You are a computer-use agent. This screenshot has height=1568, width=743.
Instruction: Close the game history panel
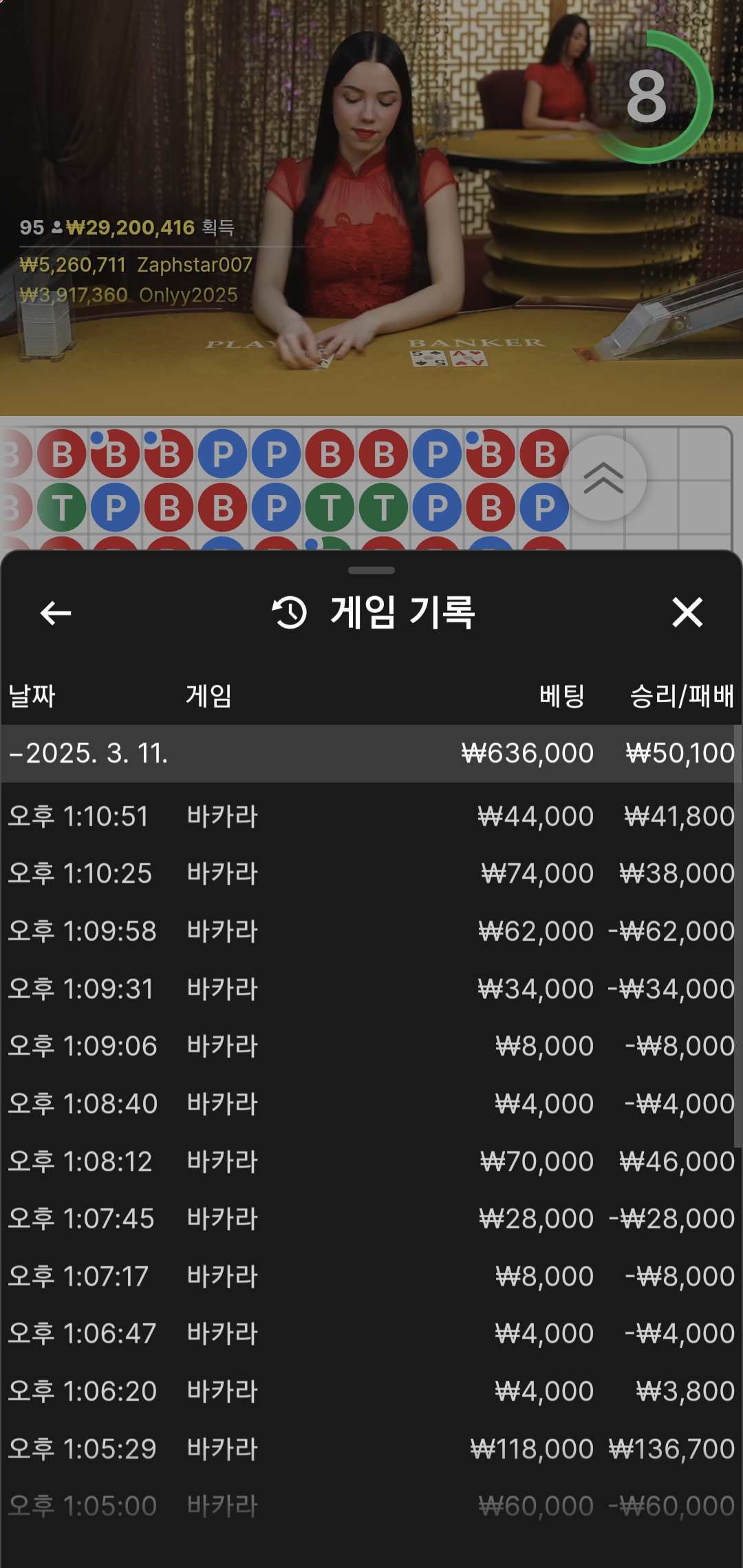click(x=687, y=612)
